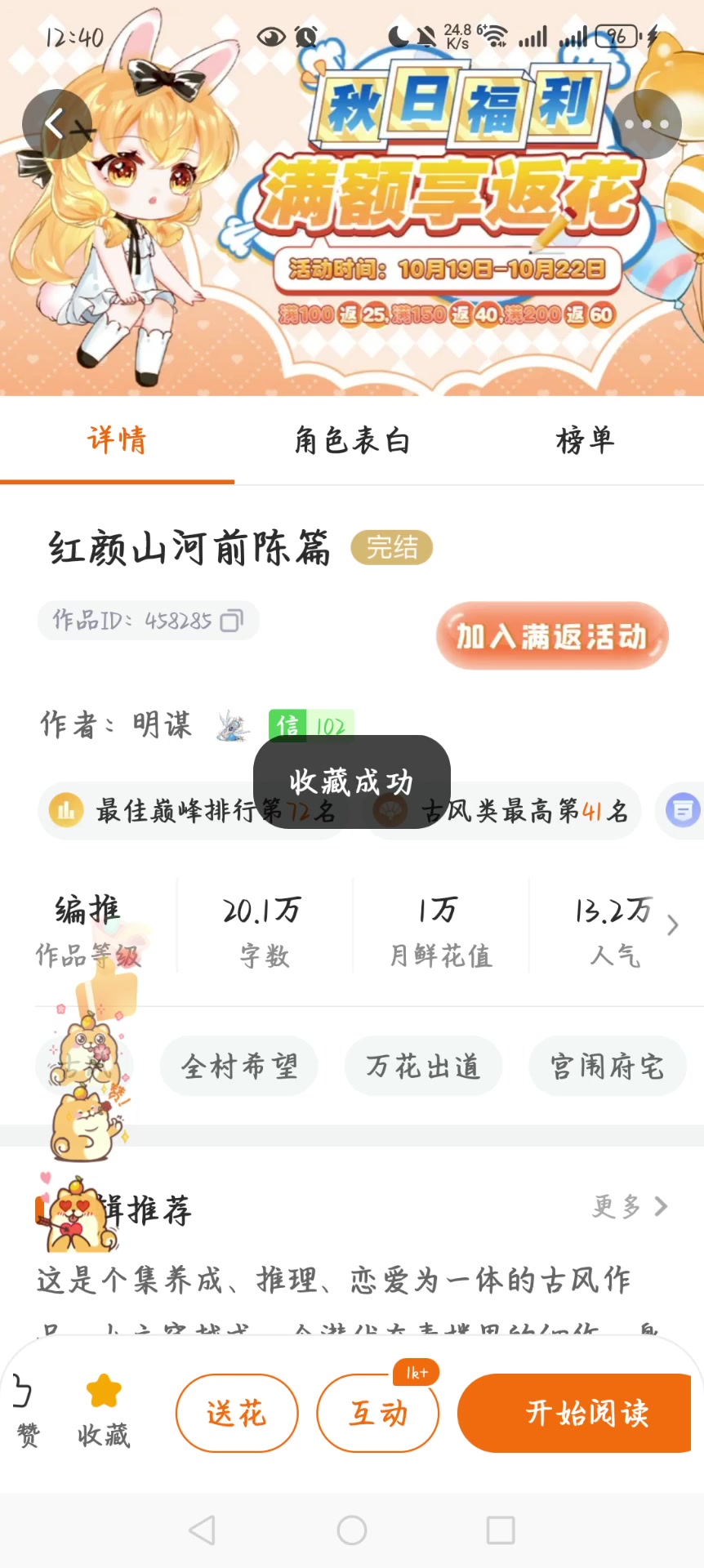Tap the 送花 button
The width and height of the screenshot is (704, 1568).
(x=237, y=1413)
